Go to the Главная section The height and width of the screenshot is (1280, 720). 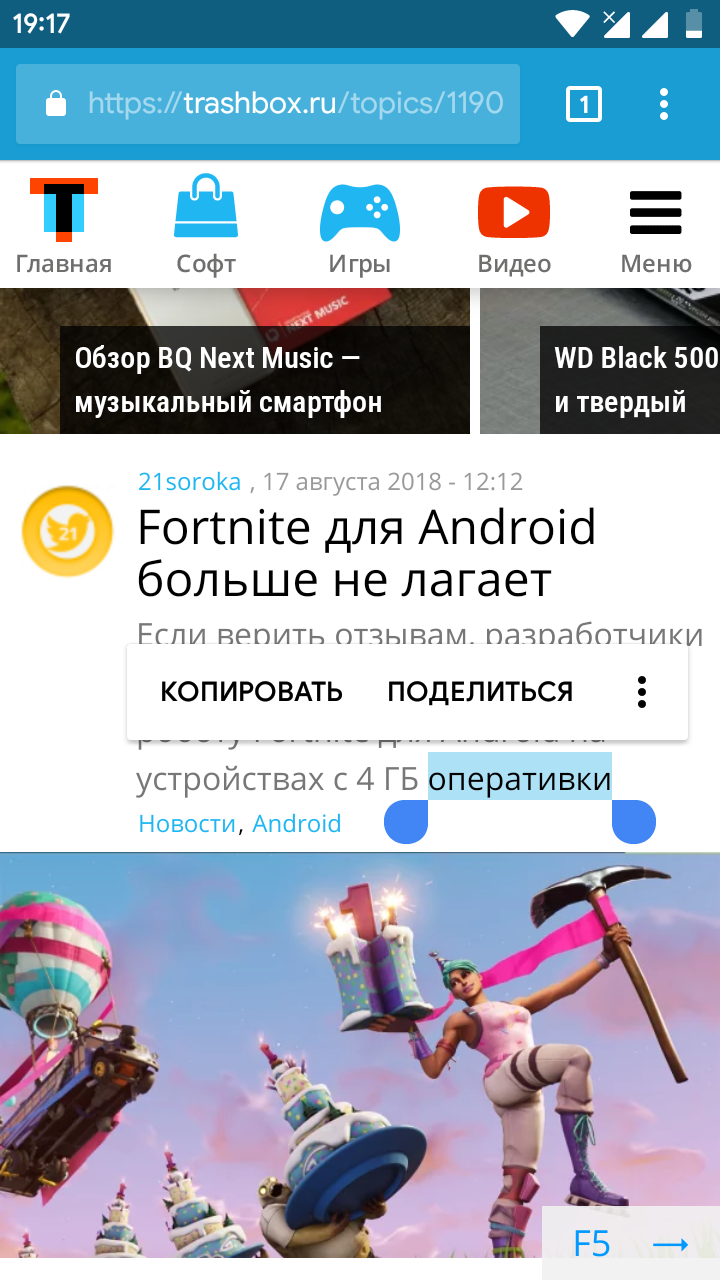pos(63,228)
